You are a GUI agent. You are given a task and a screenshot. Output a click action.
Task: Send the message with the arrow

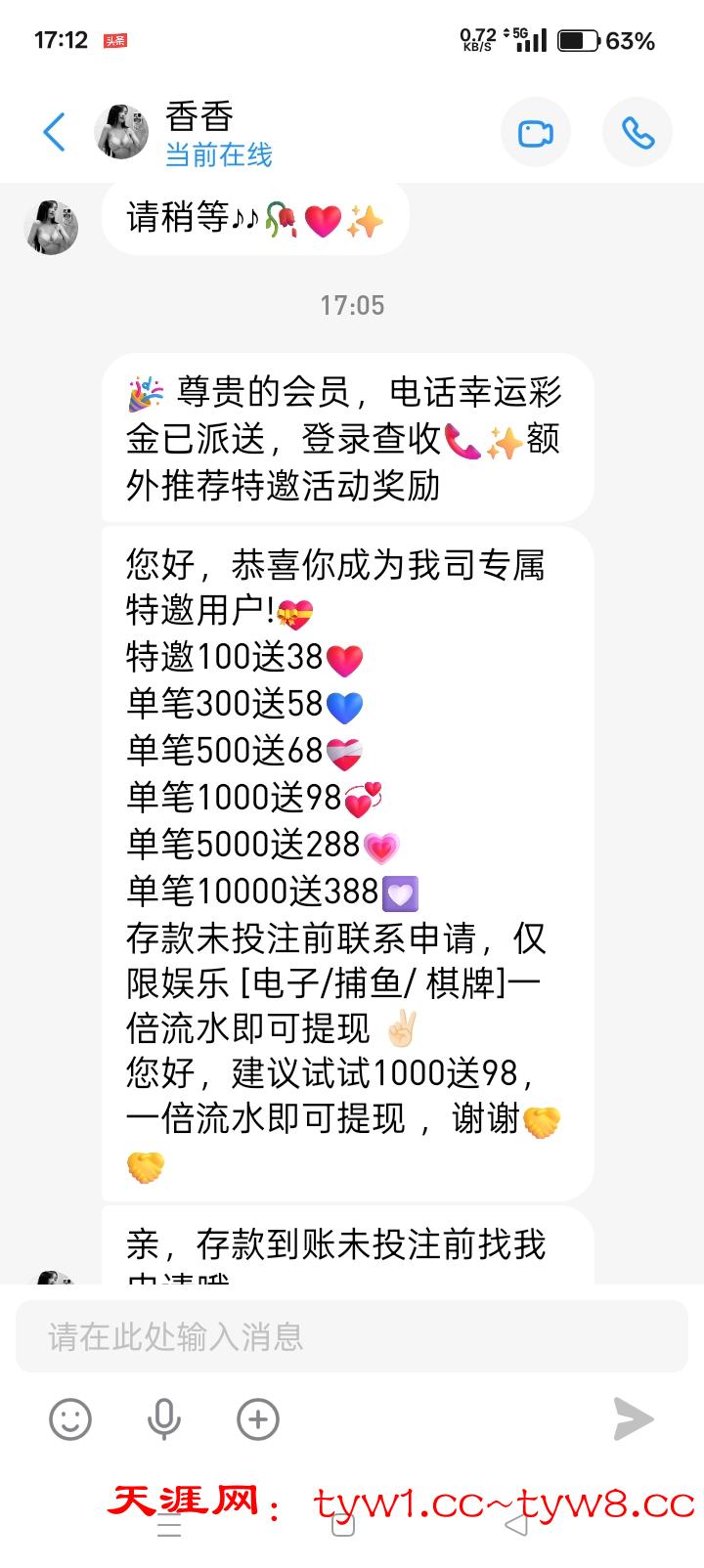[633, 1419]
